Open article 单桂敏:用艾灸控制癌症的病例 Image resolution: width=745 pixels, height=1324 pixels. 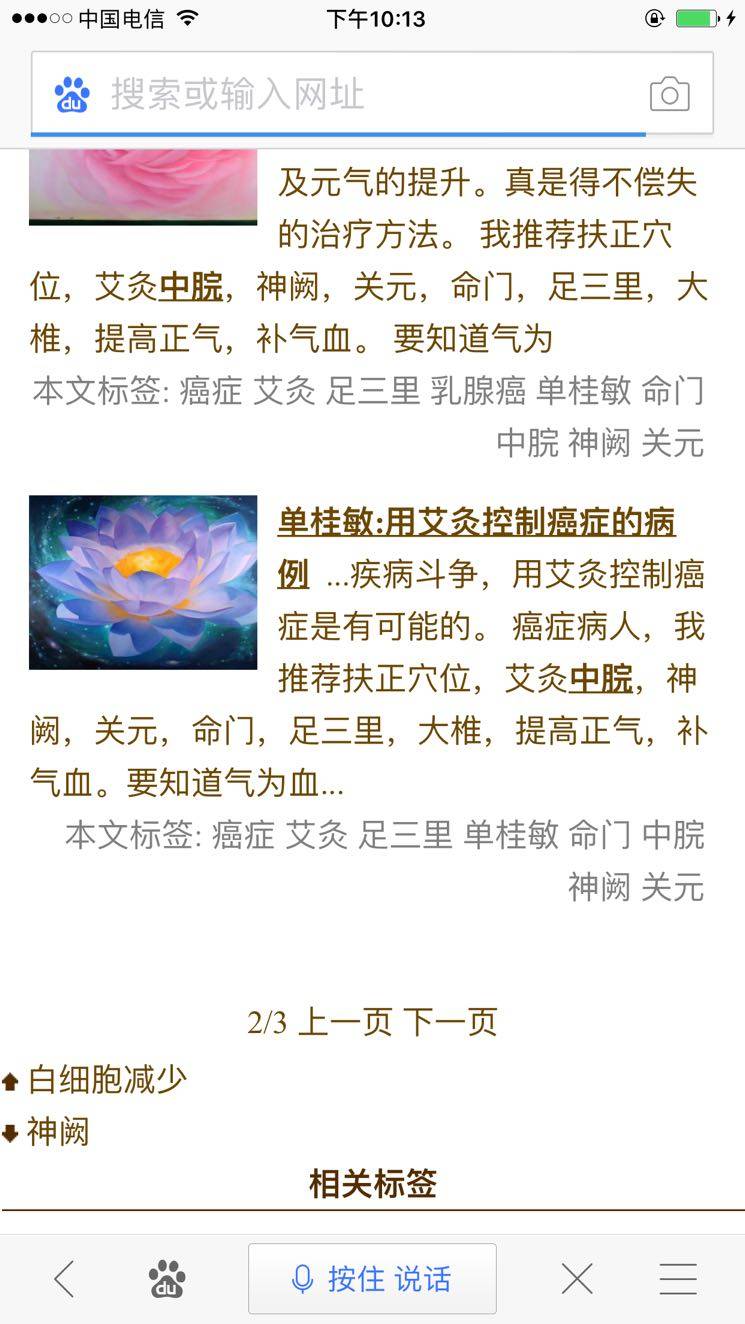point(476,523)
